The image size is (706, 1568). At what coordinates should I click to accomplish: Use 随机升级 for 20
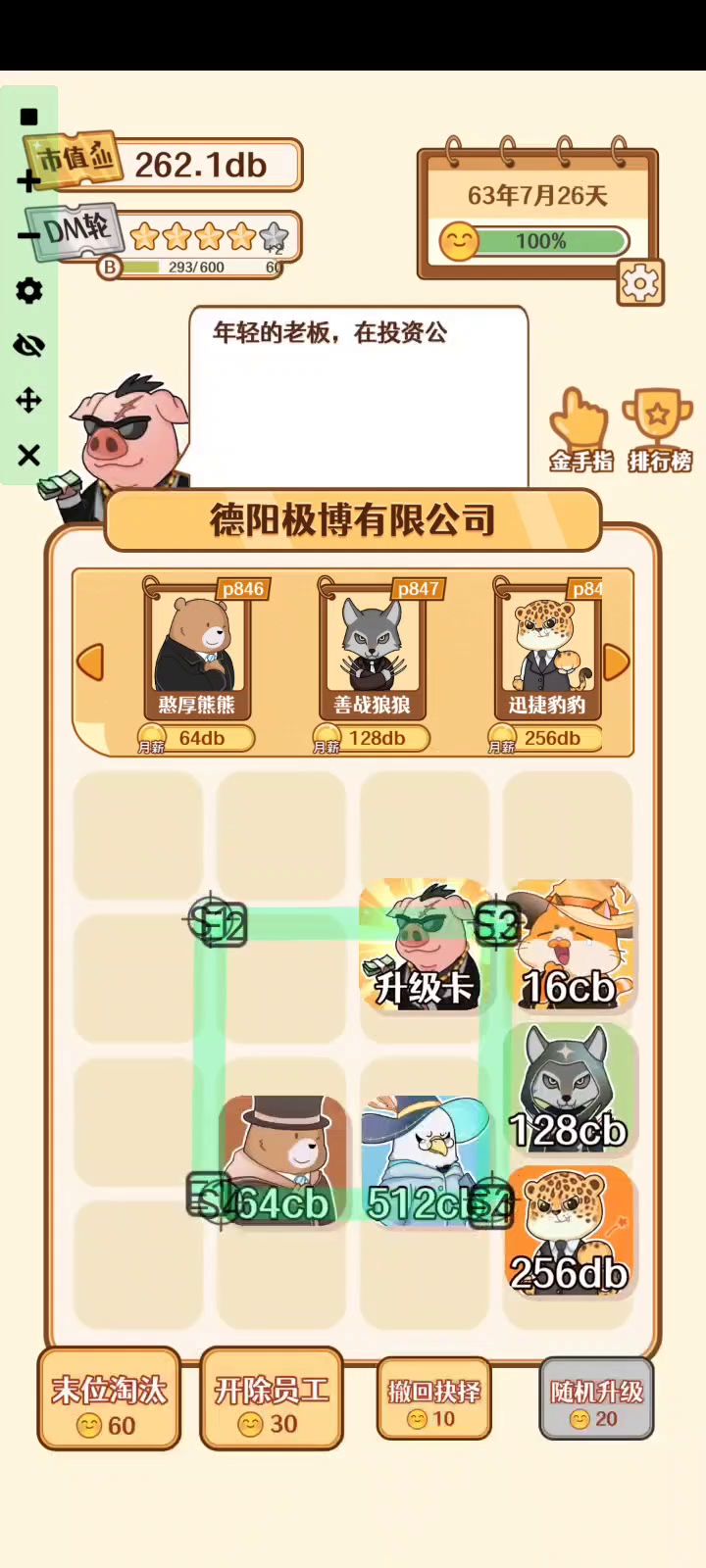coord(596,1399)
